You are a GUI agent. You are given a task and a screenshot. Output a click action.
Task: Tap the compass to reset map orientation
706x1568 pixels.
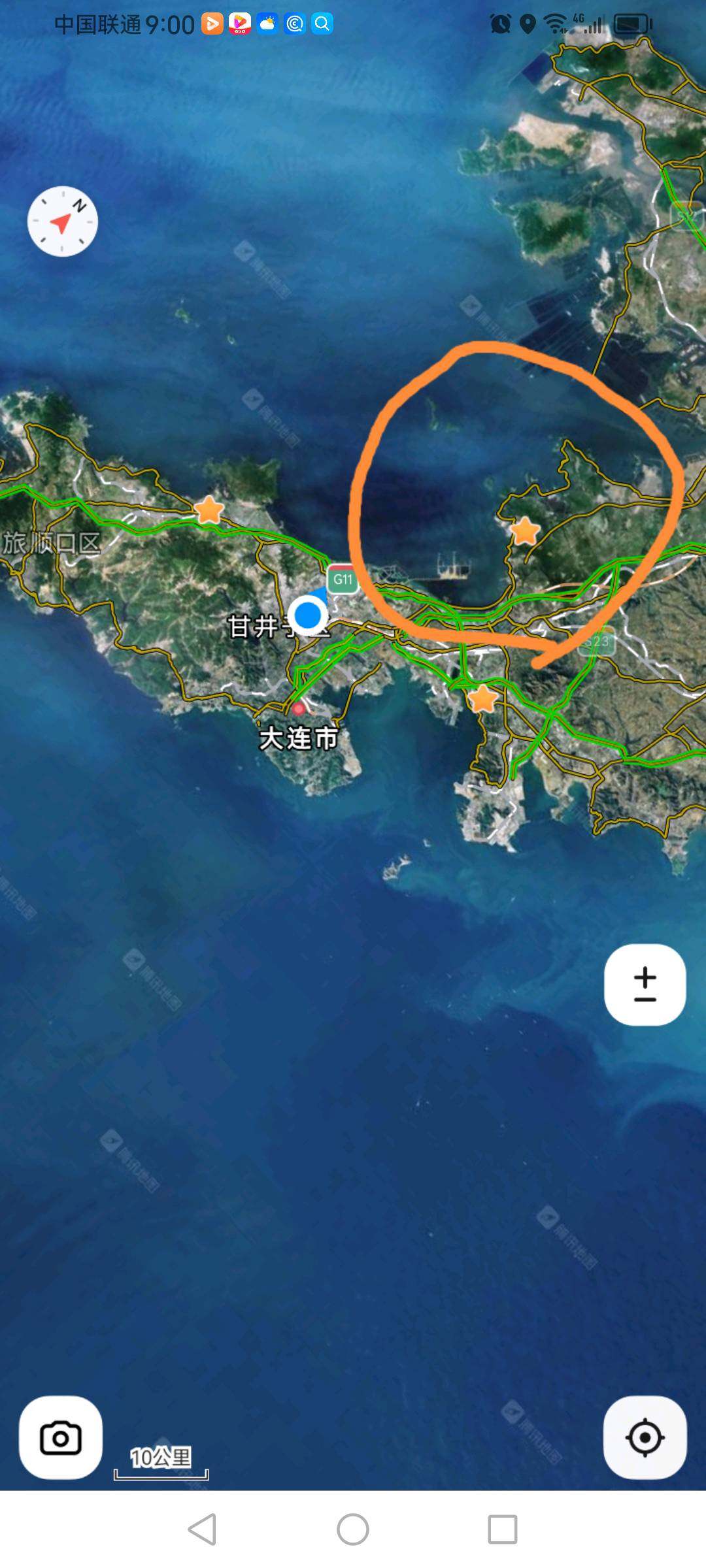pyautogui.click(x=62, y=221)
